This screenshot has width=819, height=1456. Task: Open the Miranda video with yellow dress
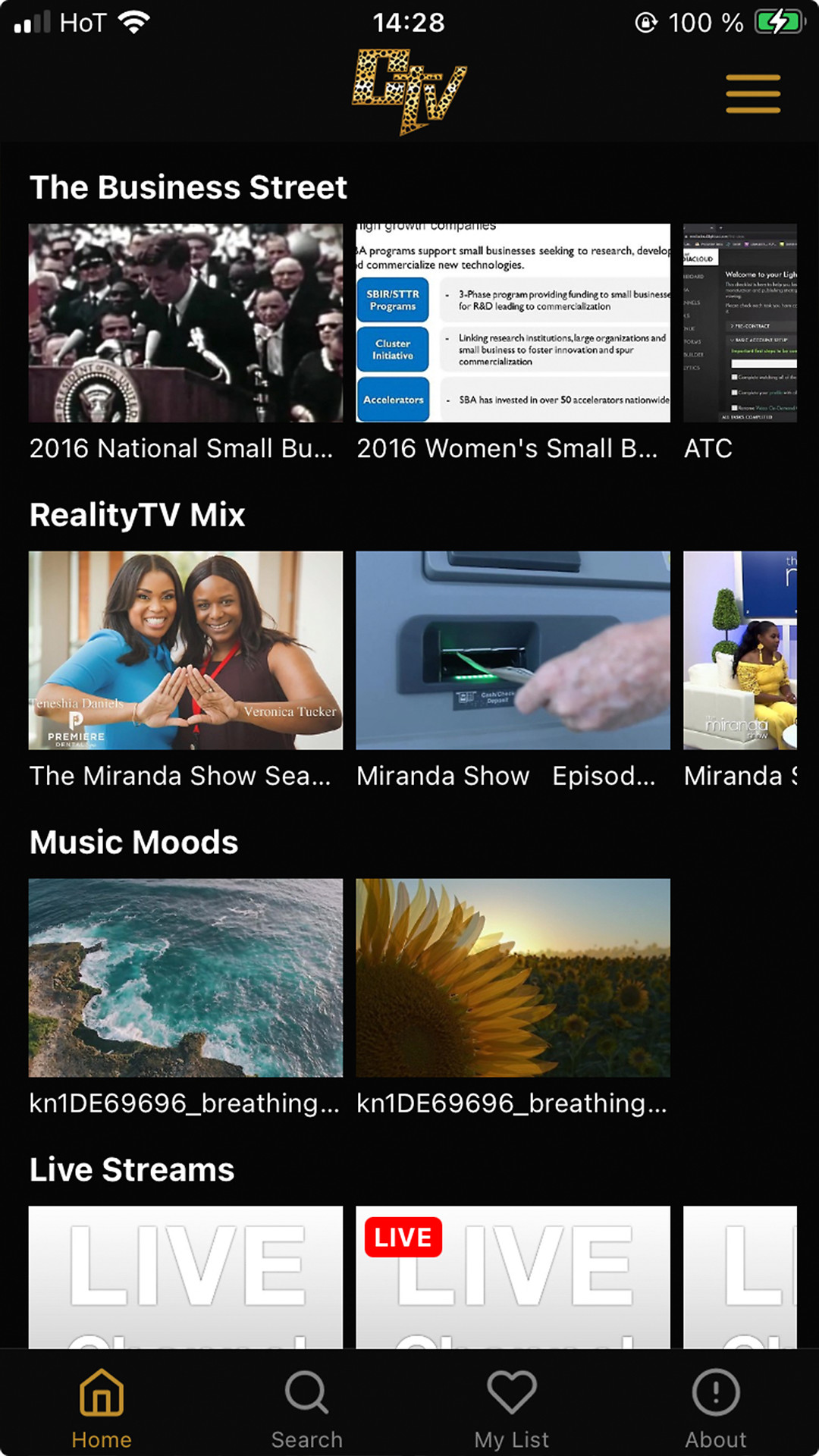[x=740, y=651]
